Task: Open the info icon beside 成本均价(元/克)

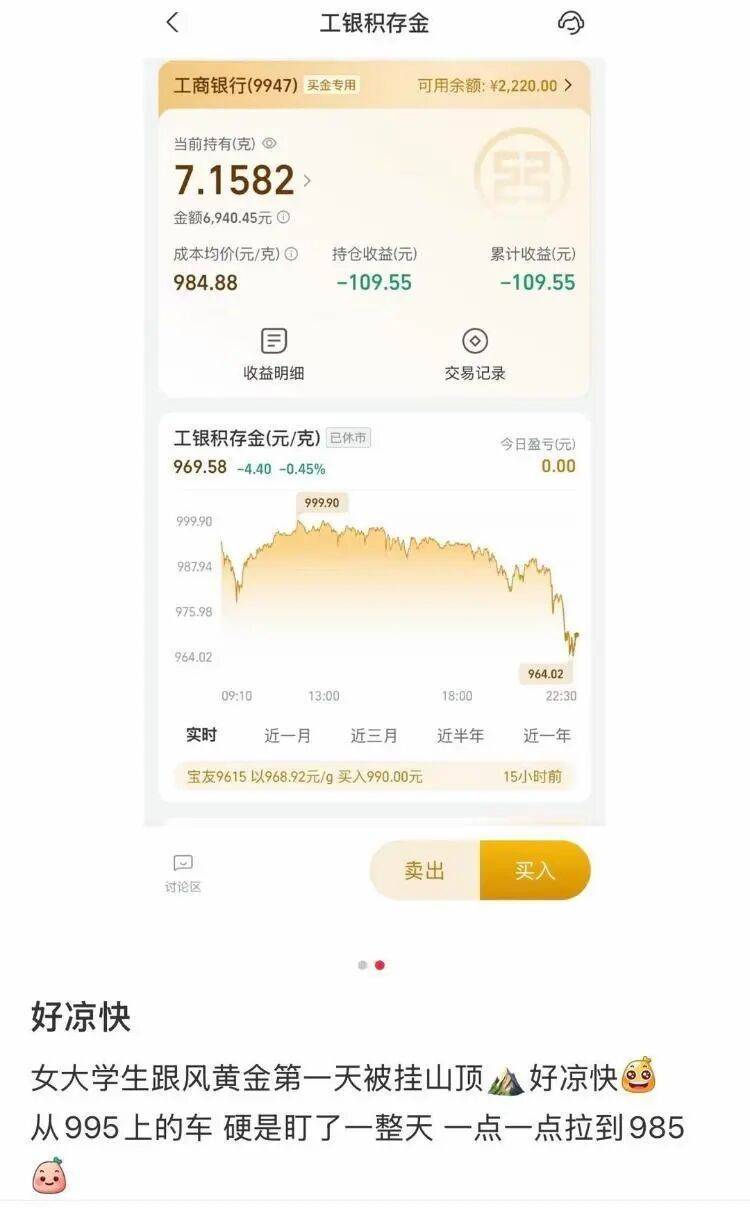Action: coord(288,253)
